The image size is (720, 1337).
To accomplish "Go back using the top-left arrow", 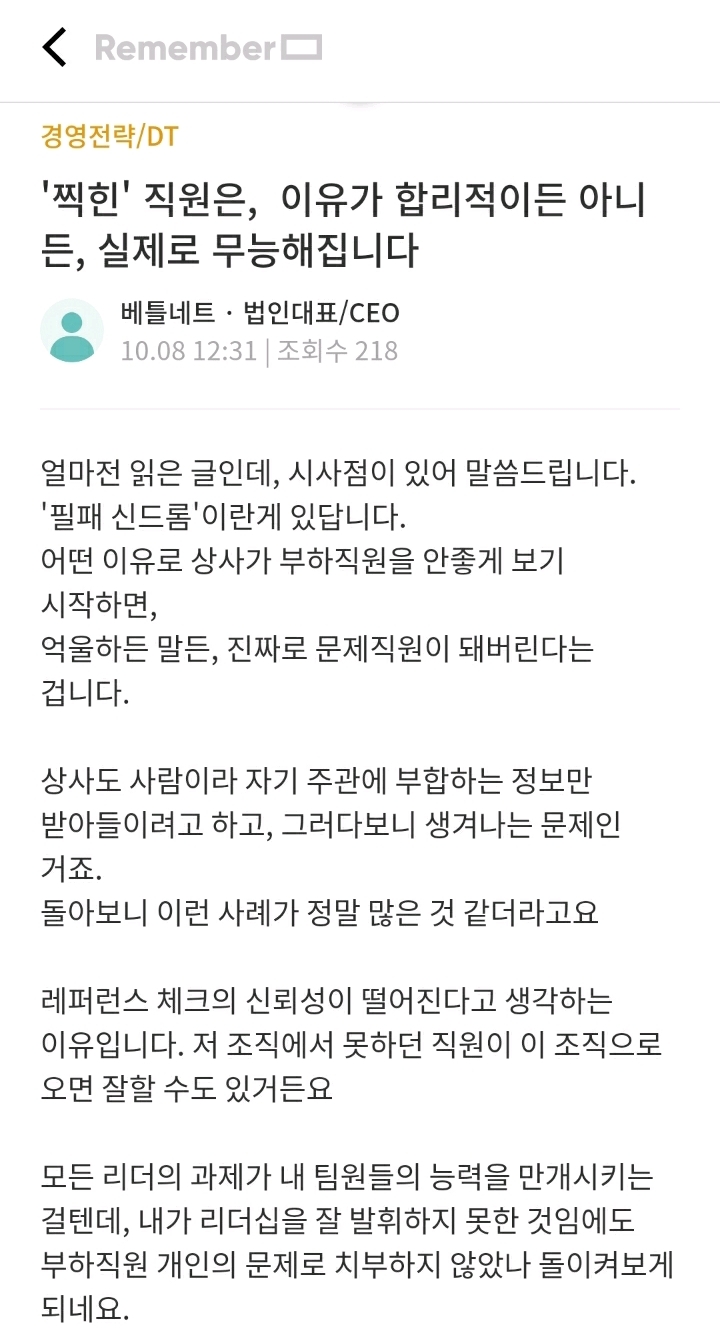I will pos(55,47).
